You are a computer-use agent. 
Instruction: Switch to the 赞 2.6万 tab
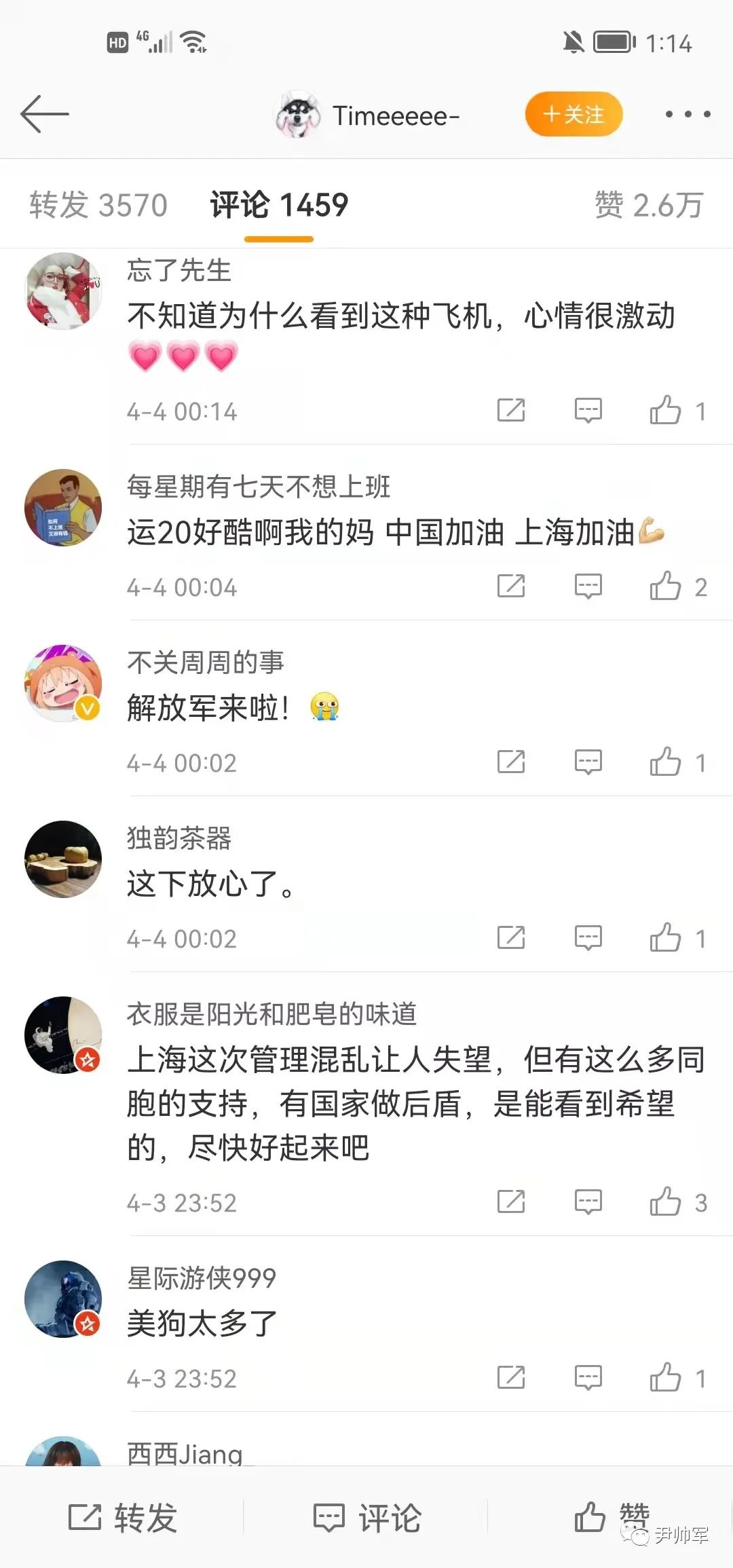click(648, 205)
